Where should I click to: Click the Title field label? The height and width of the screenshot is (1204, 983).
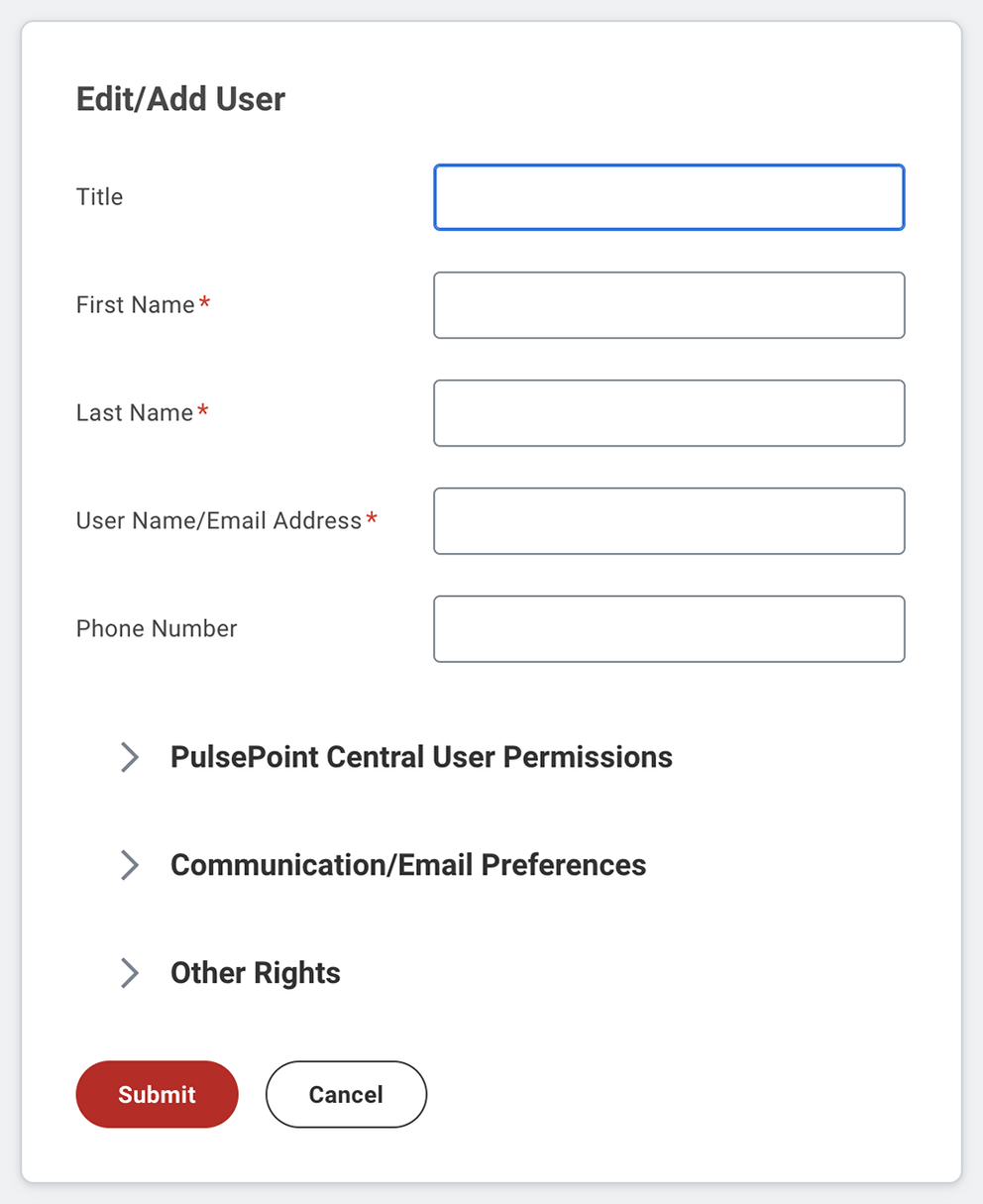click(99, 197)
